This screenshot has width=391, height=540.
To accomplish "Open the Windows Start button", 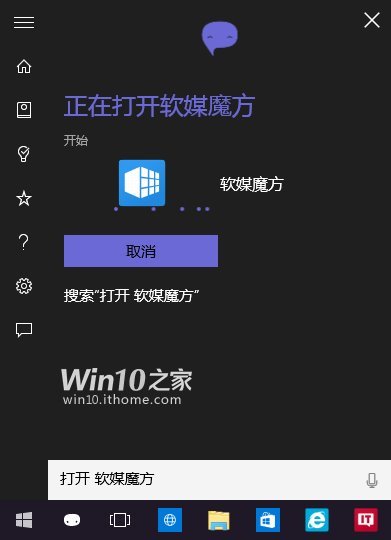I will point(24,520).
